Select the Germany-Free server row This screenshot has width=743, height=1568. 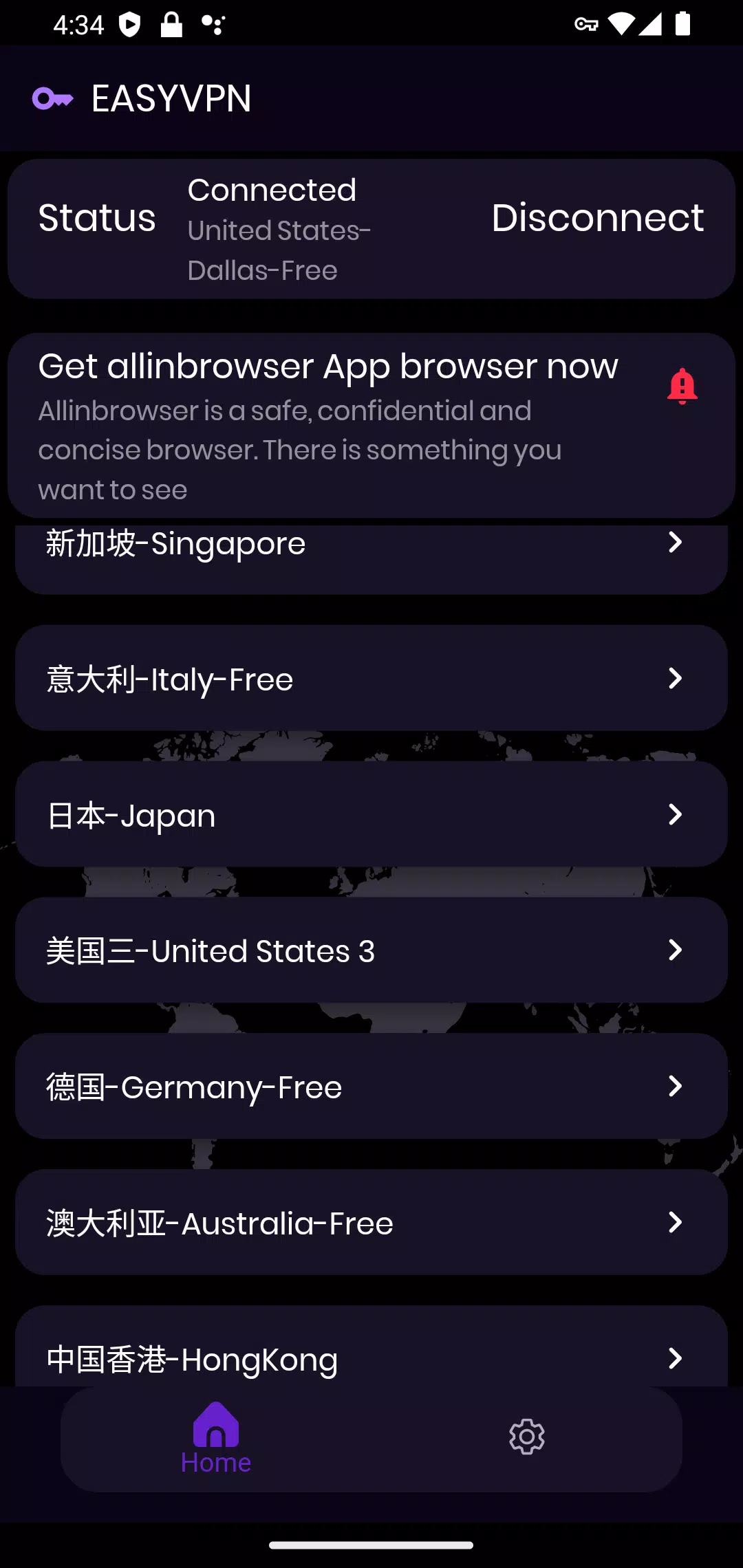371,1087
